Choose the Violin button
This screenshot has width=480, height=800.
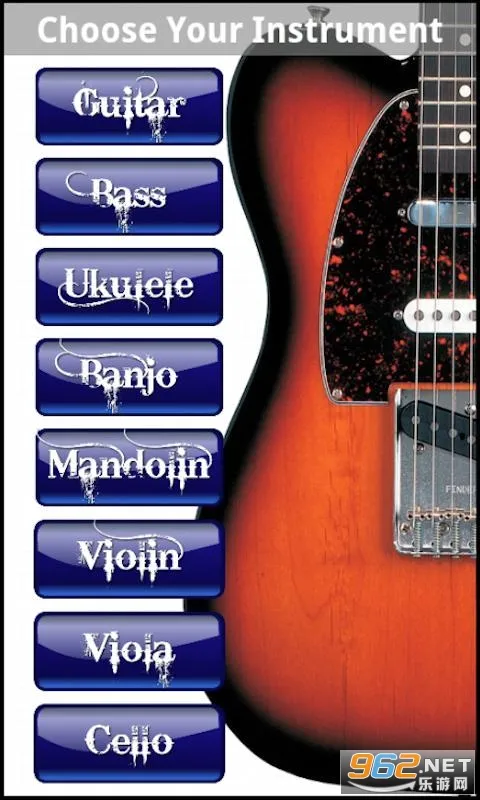tap(130, 559)
